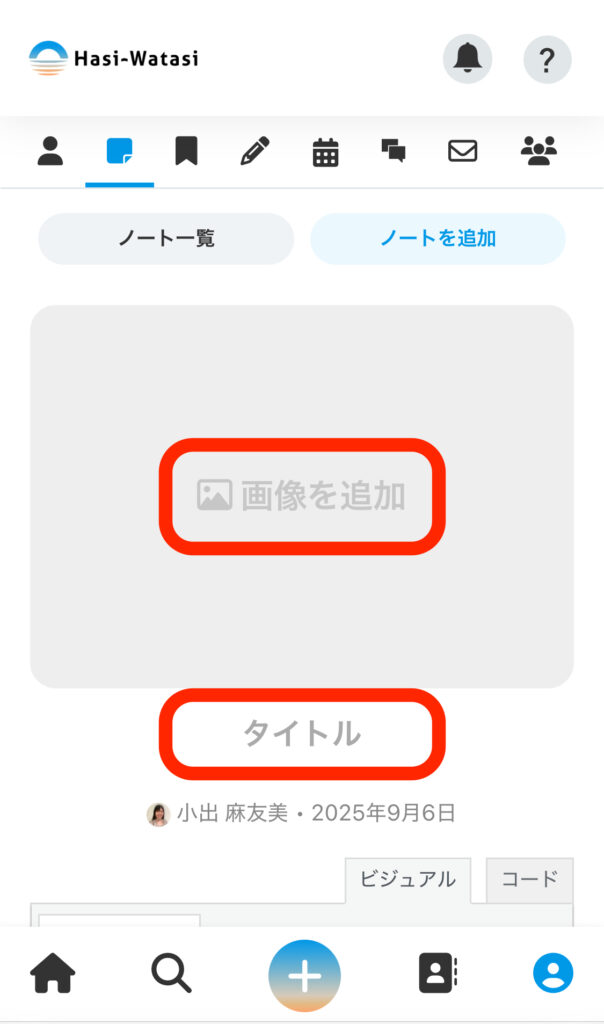This screenshot has width=604, height=1024.
Task: Switch to the mail envelope tab
Action: click(462, 152)
